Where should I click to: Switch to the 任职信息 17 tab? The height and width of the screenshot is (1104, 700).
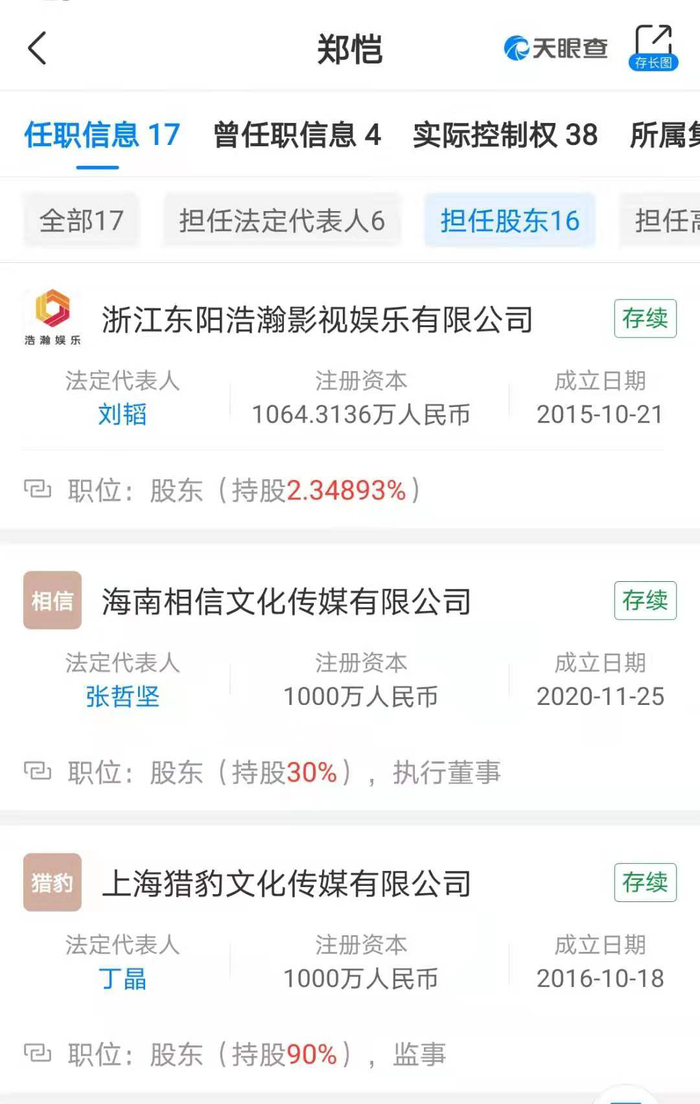[102, 135]
